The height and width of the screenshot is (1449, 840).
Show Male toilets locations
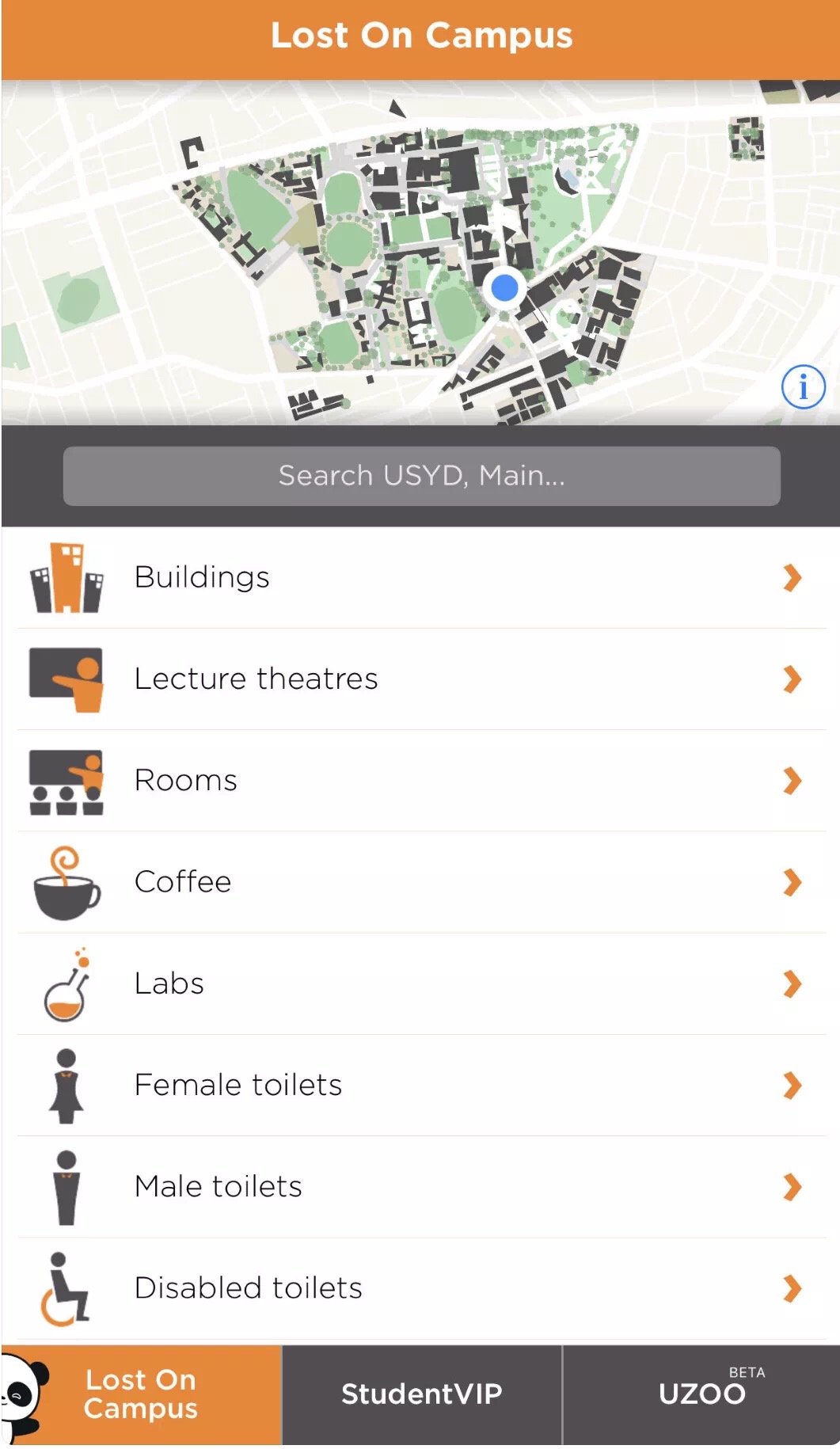coord(421,1186)
